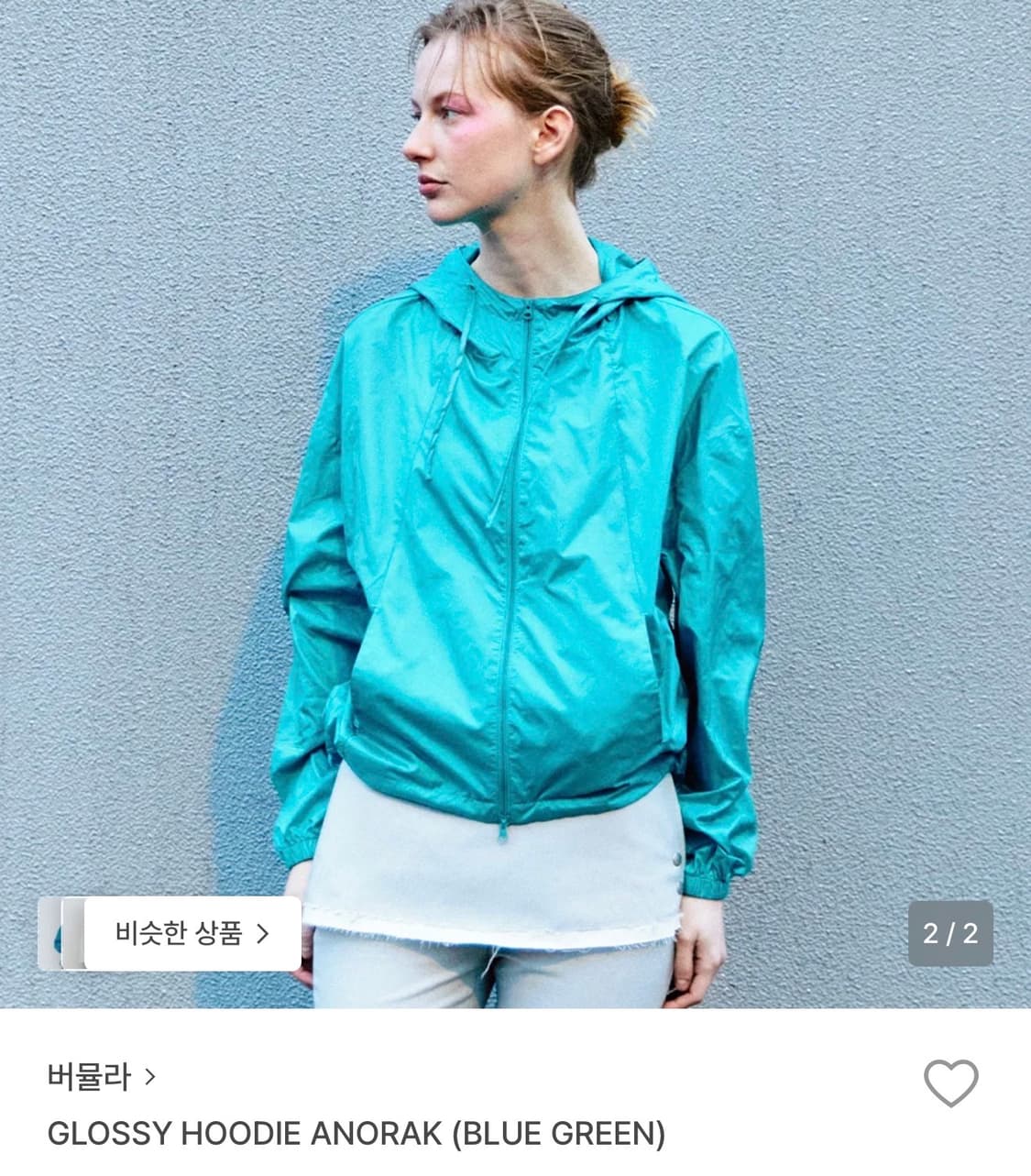Click the brand name 버뮬라
The width and height of the screenshot is (1031, 1176).
pyautogui.click(x=87, y=1079)
